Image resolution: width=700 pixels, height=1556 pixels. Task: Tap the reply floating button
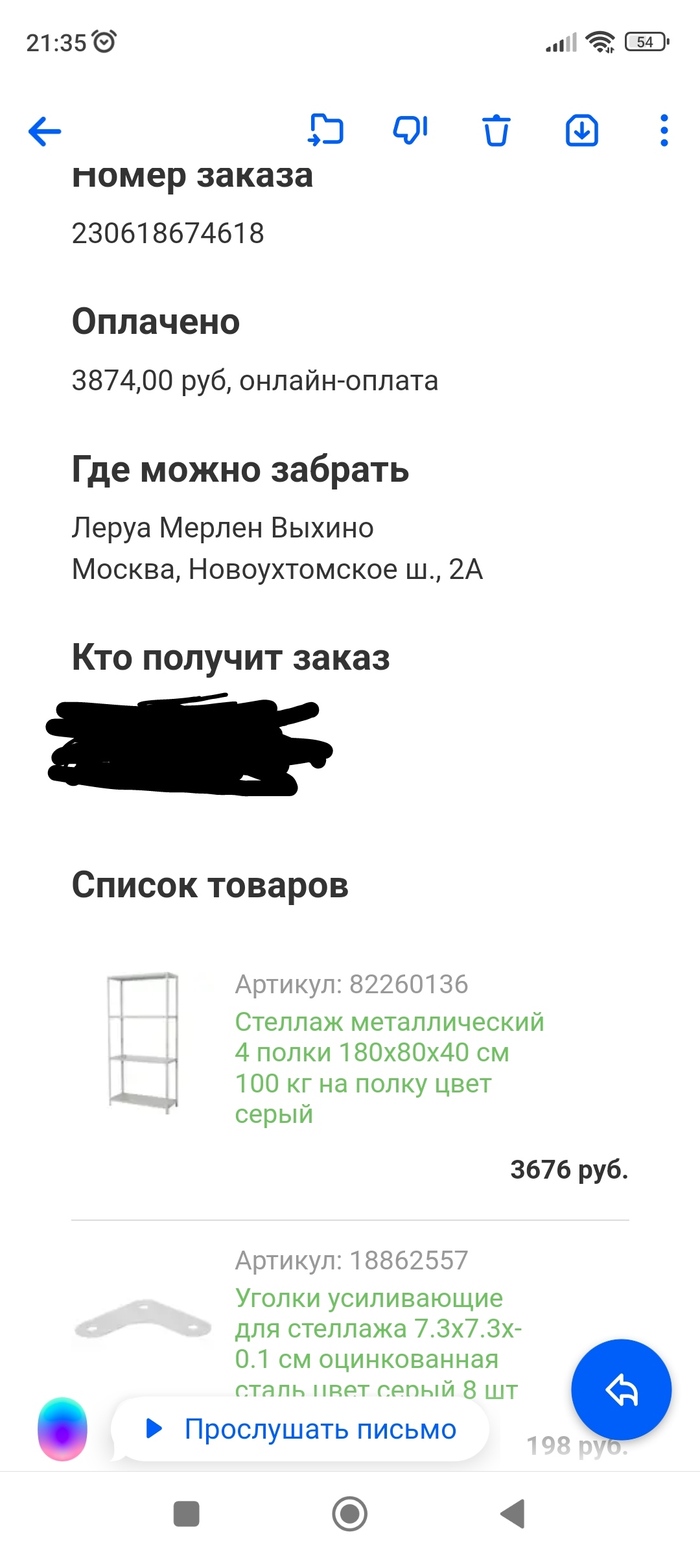coord(621,1389)
